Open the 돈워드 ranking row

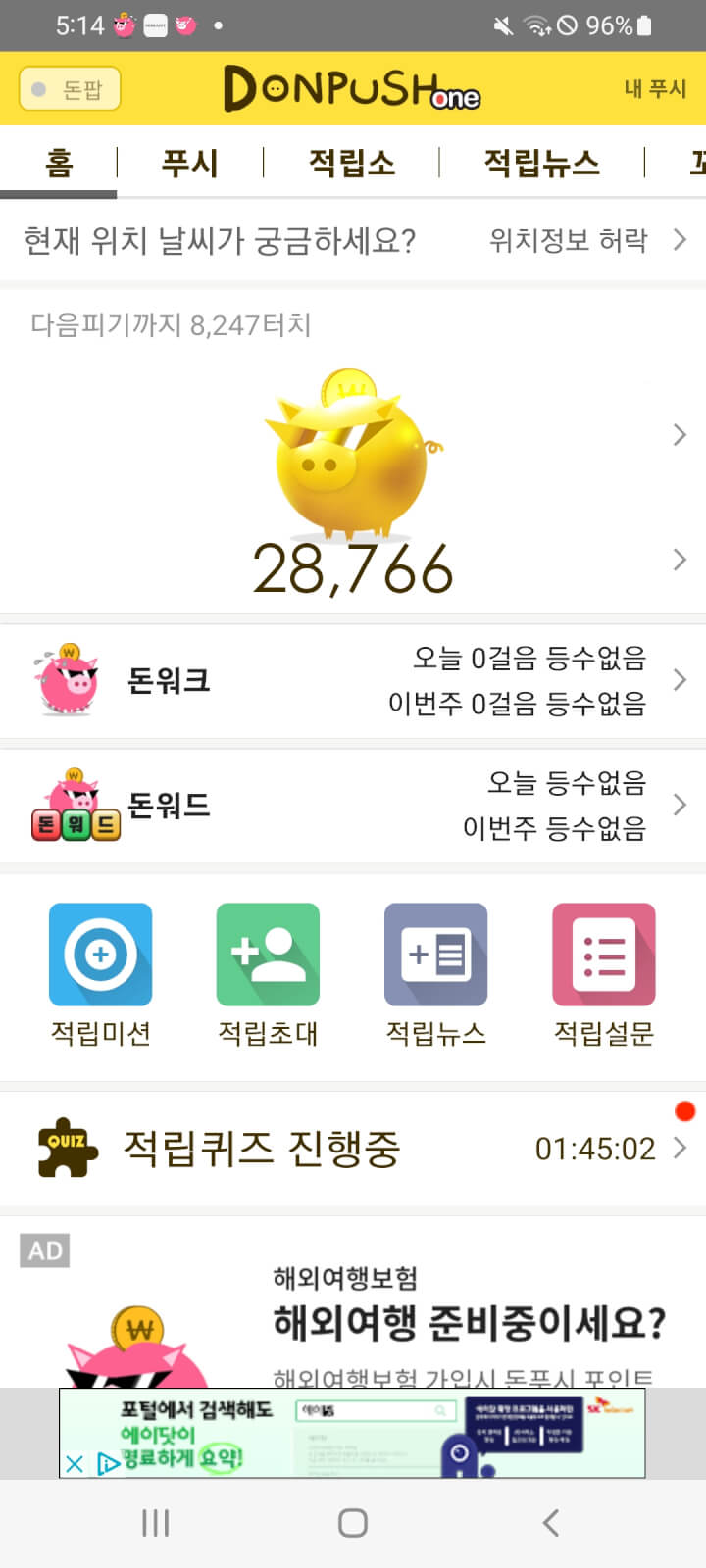coord(353,806)
